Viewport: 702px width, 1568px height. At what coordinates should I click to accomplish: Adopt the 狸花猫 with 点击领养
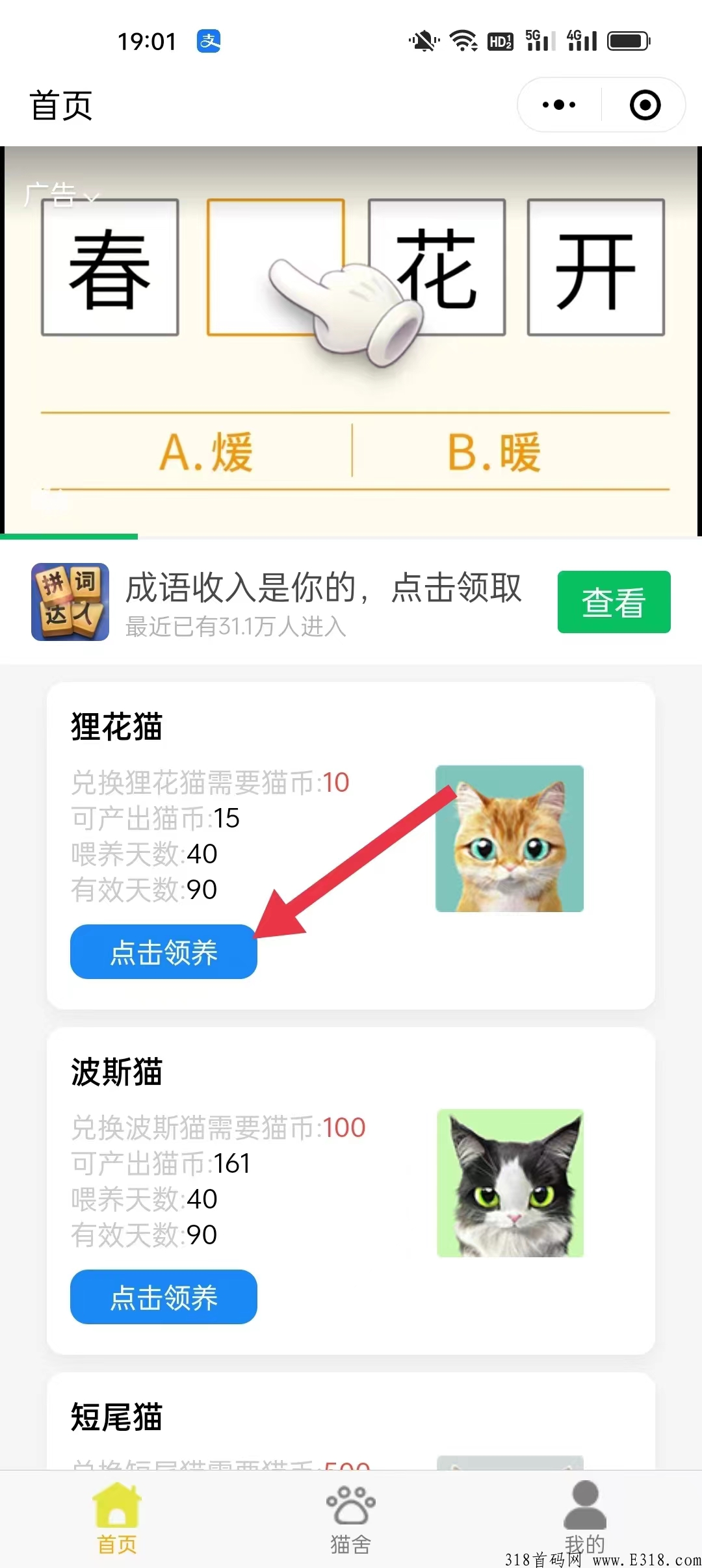tap(164, 952)
